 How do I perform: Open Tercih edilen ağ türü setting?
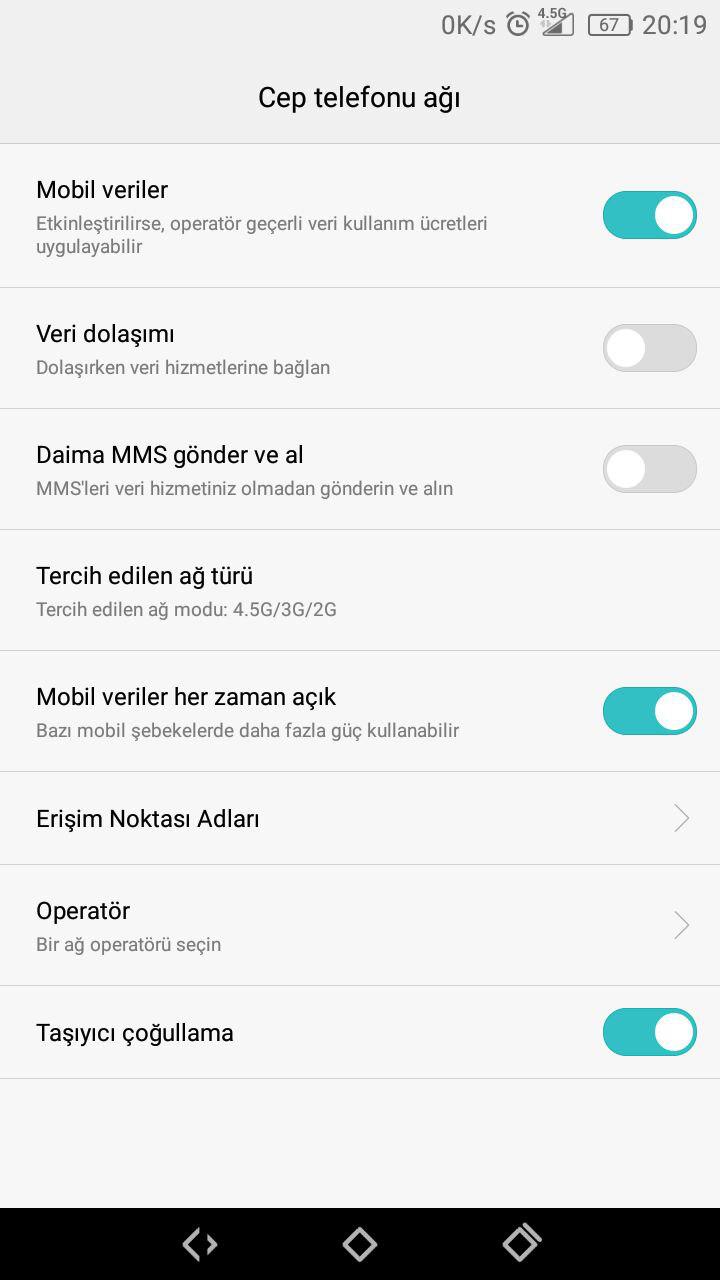coord(360,590)
